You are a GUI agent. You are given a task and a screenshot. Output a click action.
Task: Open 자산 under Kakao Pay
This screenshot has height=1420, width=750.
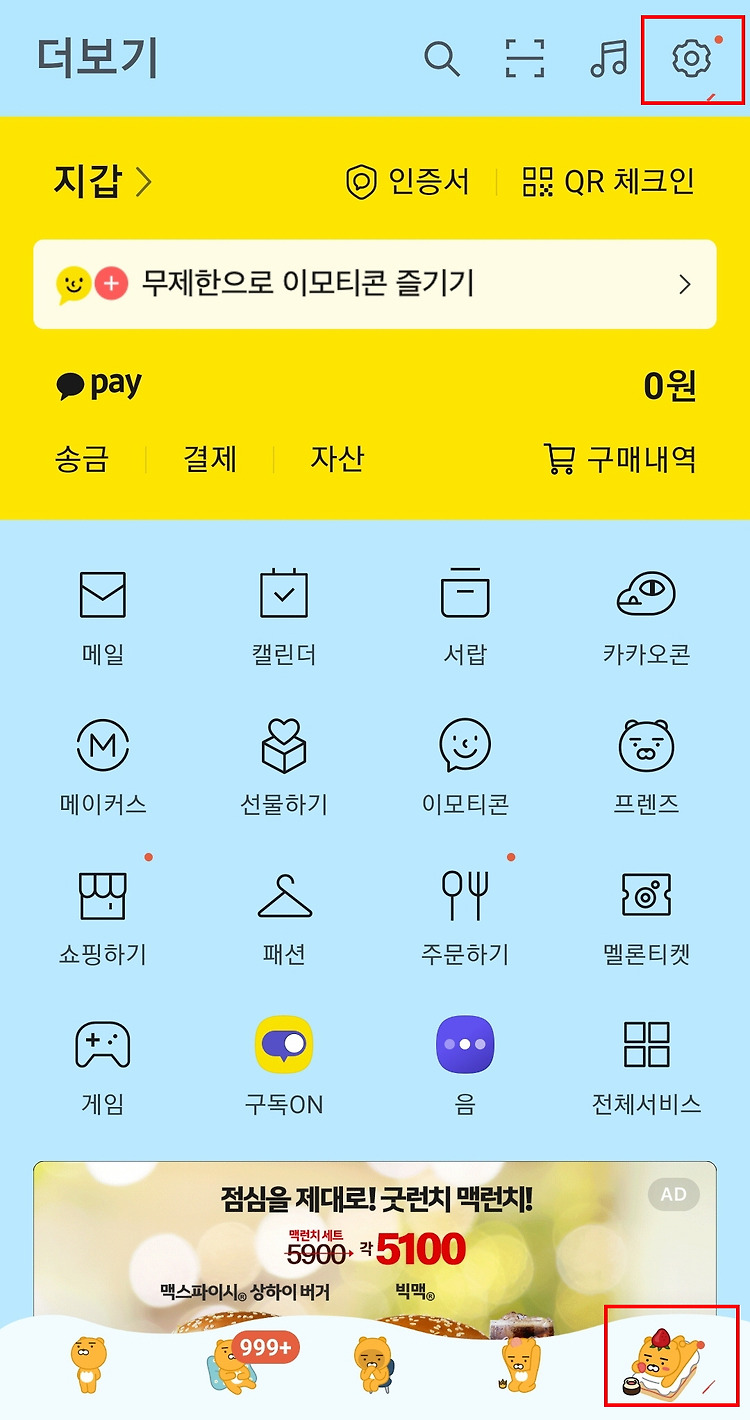pyautogui.click(x=337, y=459)
